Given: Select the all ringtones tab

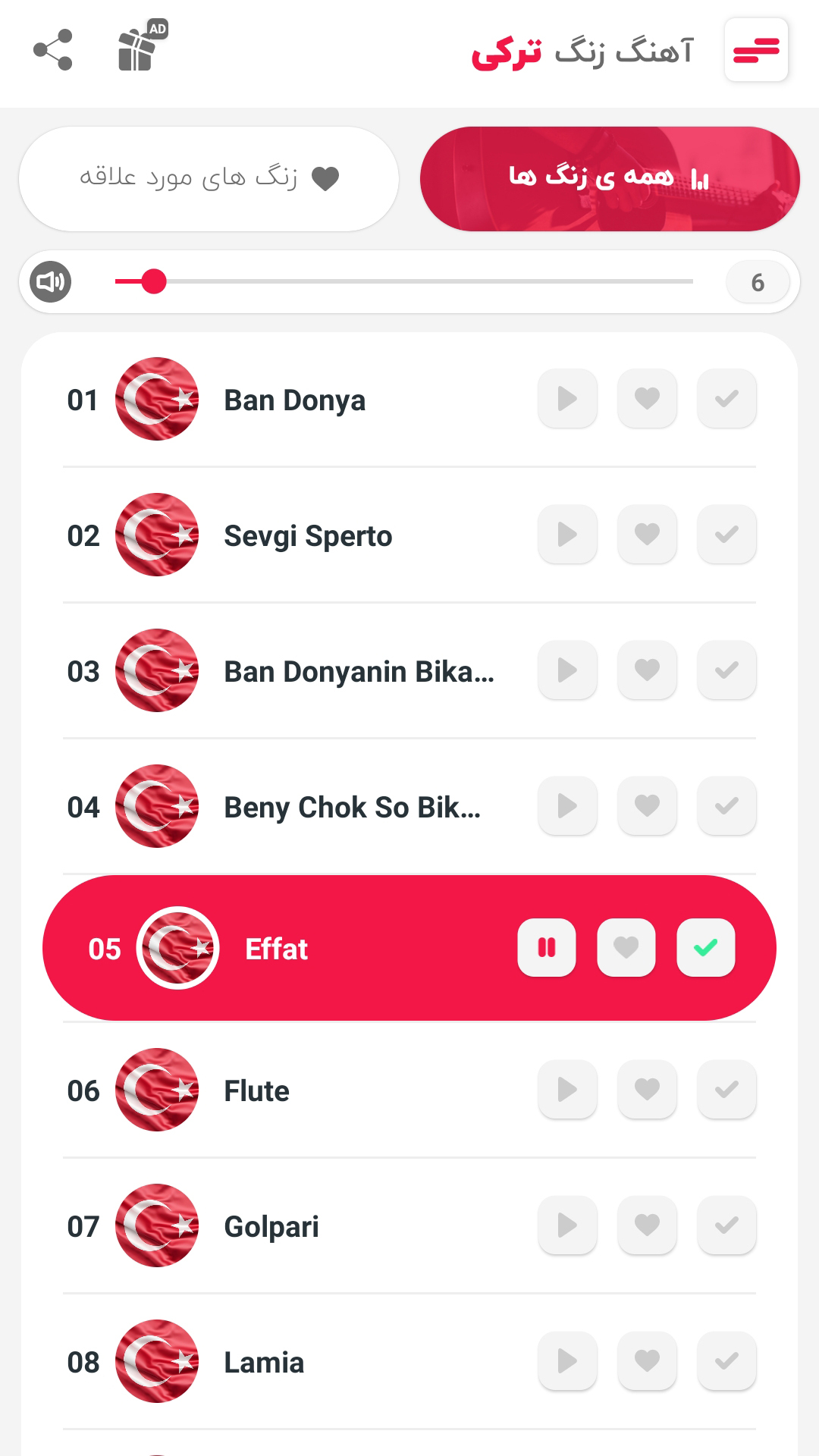Looking at the screenshot, I should 610,178.
